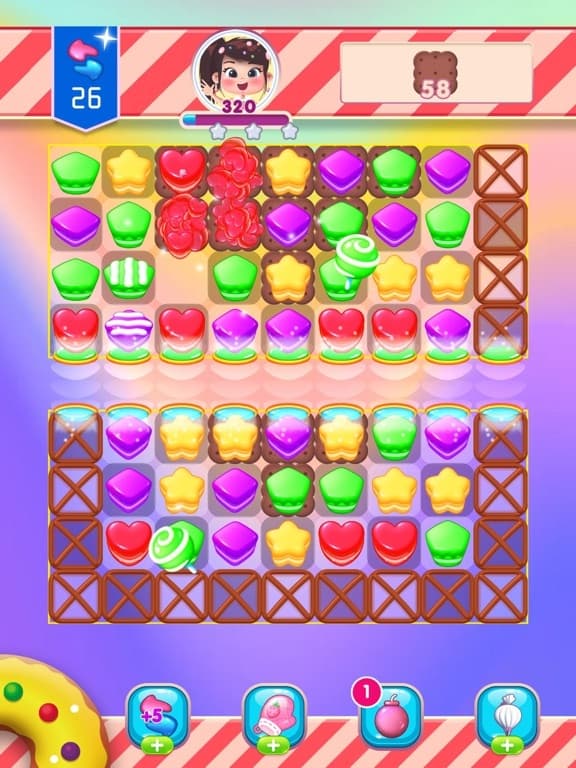Tap the striped purple candy
Image resolution: width=576 pixels, height=768 pixels.
(129, 330)
